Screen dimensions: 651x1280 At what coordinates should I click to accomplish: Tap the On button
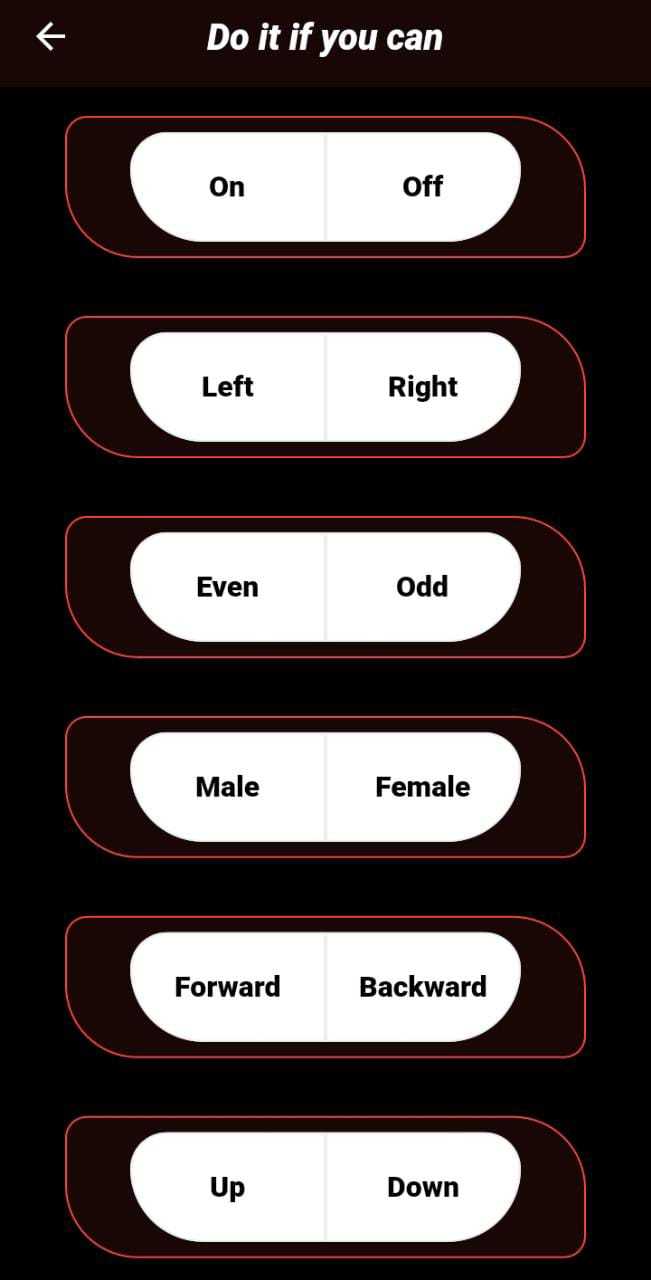coord(227,187)
